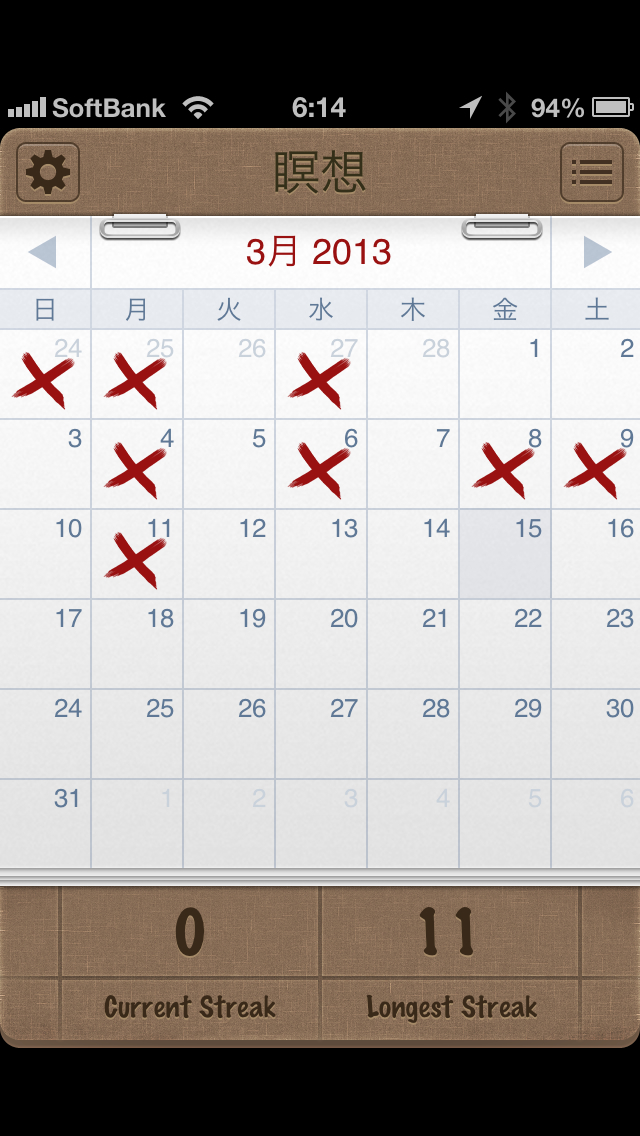Toggle the X on March 9
640x1136 pixels.
click(596, 465)
